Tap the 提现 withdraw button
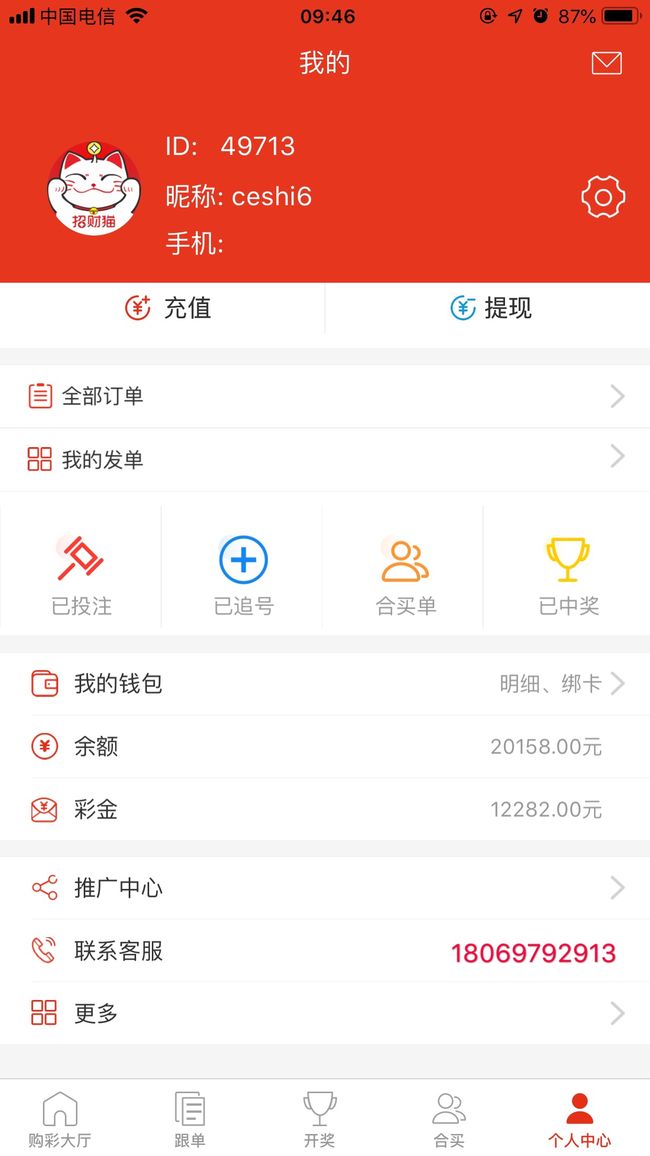 pyautogui.click(x=488, y=307)
